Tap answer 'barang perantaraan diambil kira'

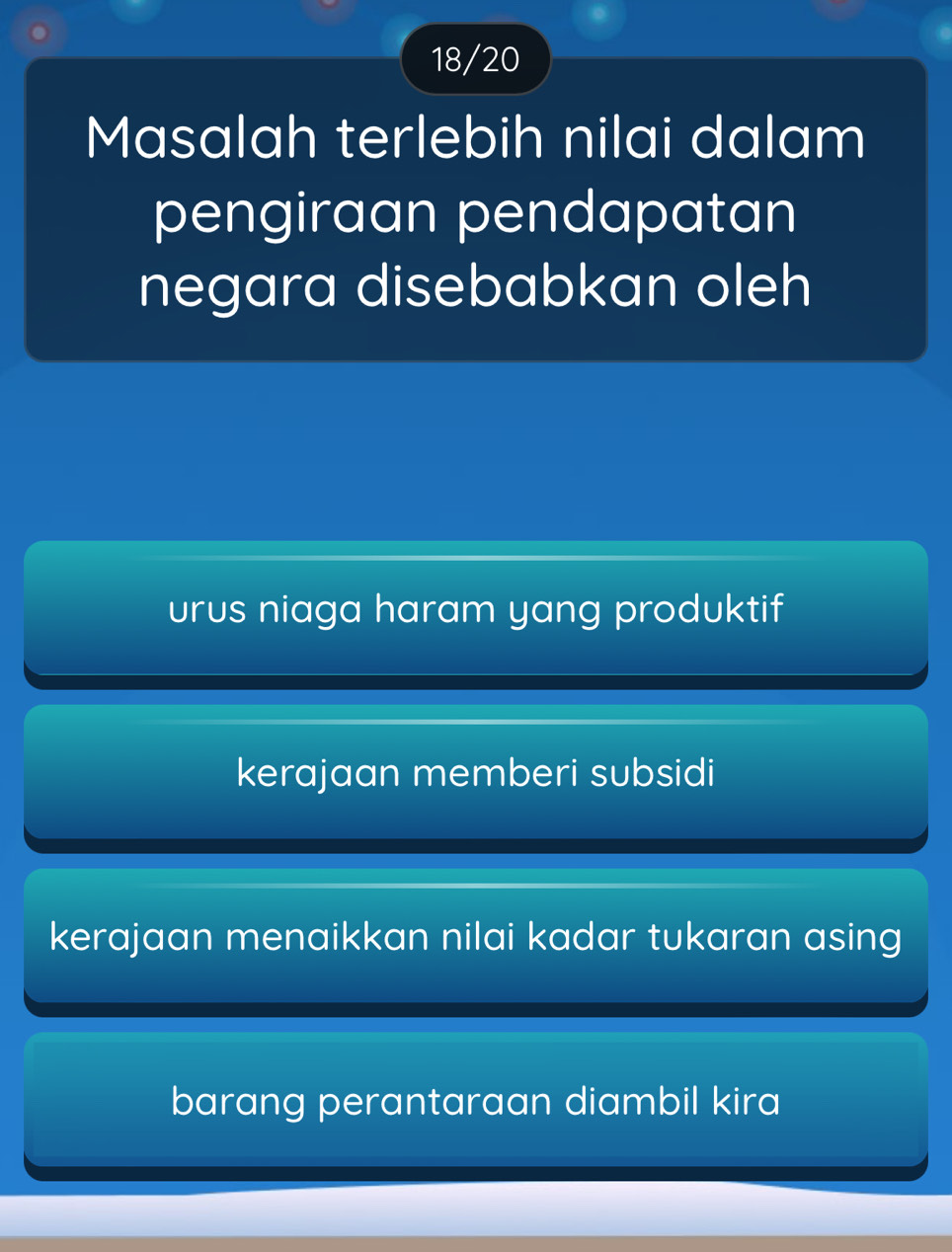(475, 1102)
